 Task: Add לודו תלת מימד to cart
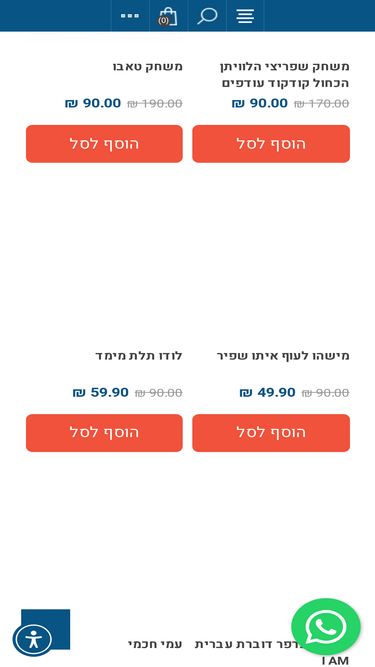point(104,433)
